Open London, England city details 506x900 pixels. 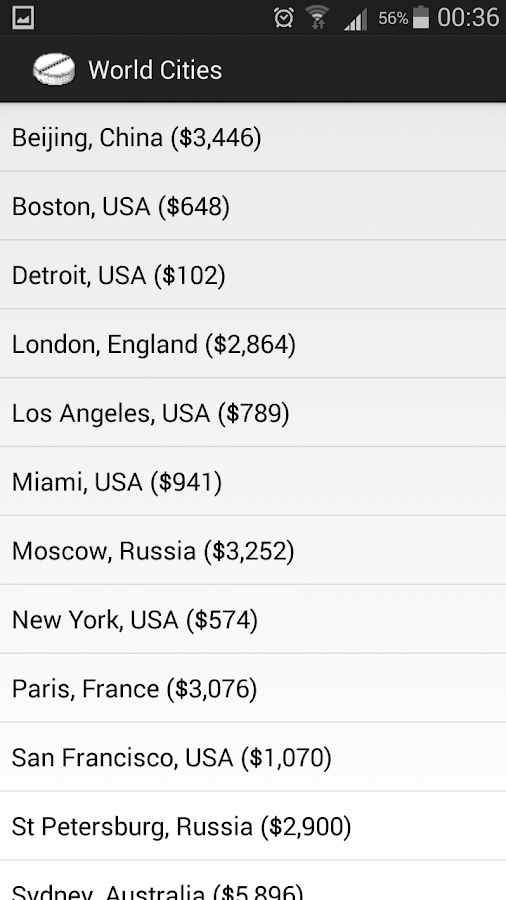[x=253, y=343]
